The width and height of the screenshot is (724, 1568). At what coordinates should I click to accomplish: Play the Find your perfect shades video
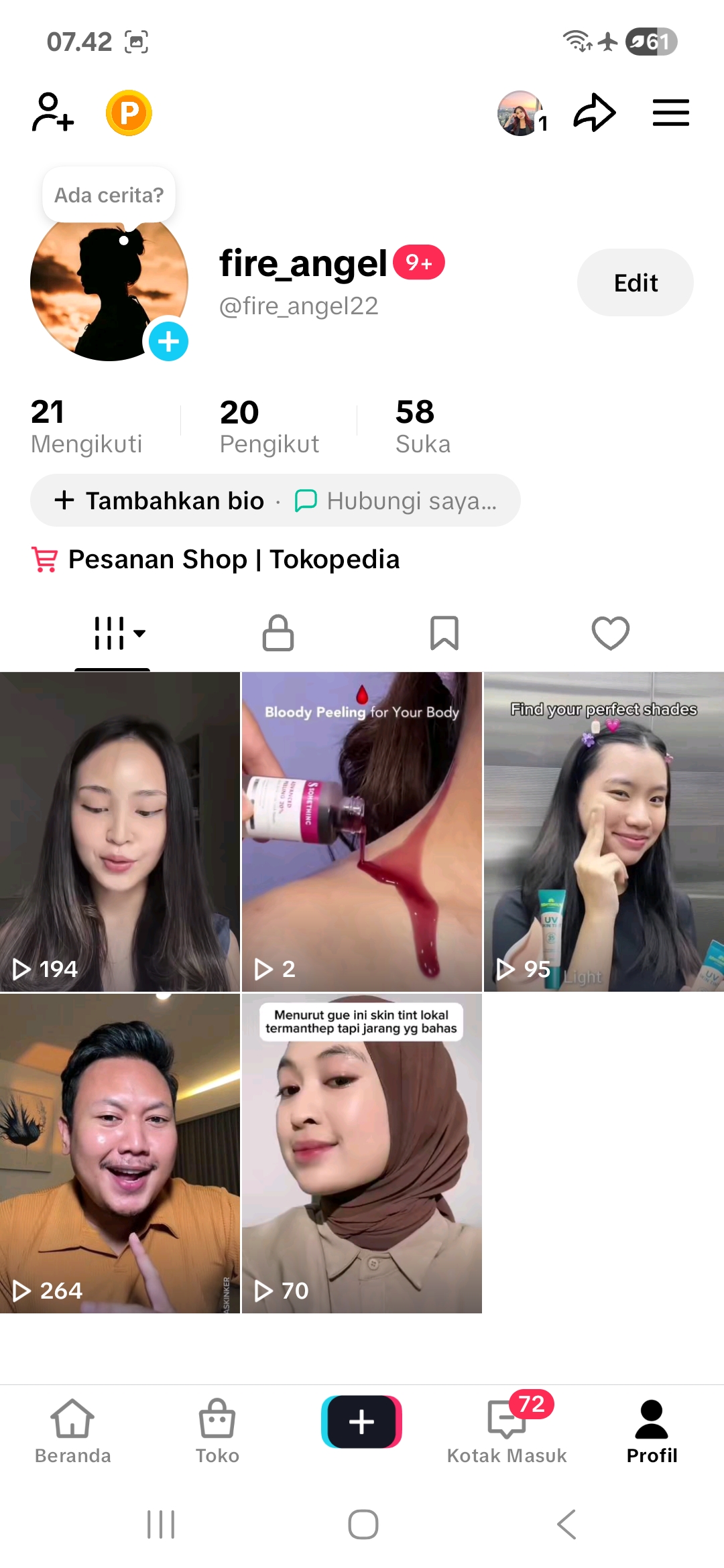(x=603, y=832)
